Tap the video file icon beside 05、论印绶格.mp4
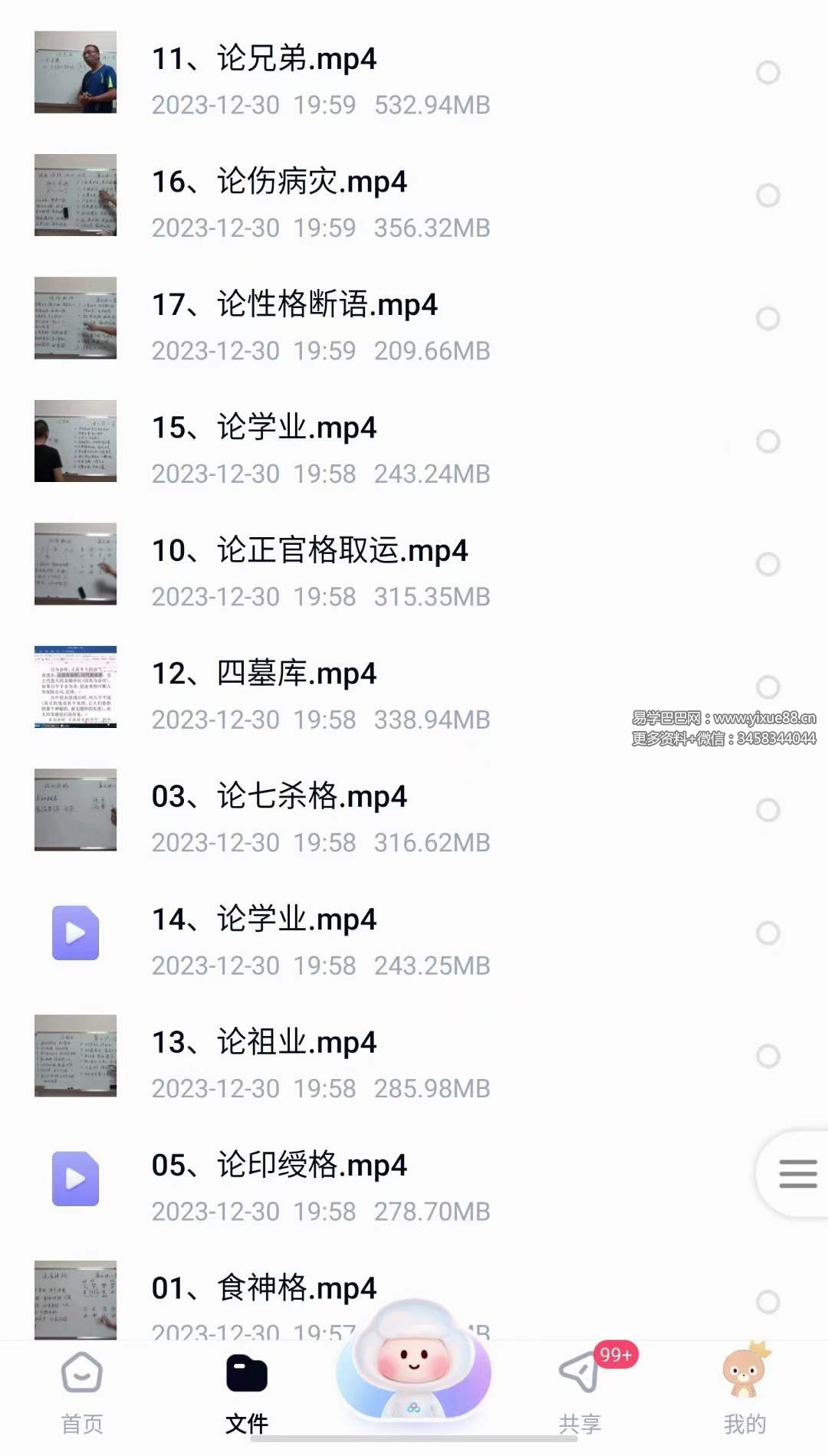Screen dimensions: 828x1456 (x=74, y=1180)
